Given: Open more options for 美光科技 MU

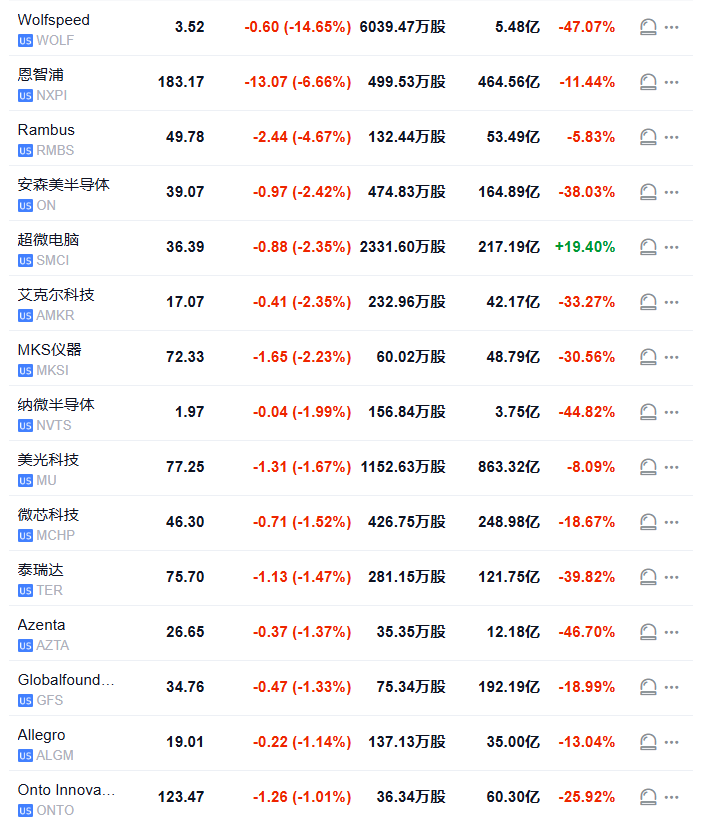Looking at the screenshot, I should (672, 467).
